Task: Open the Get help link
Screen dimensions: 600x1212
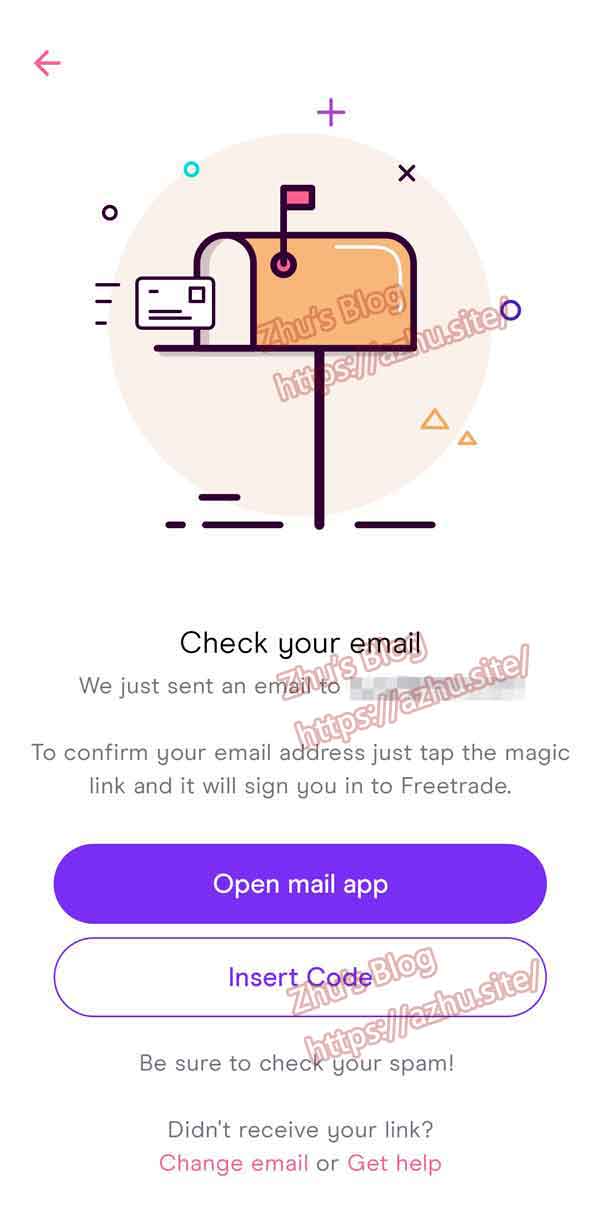Action: pos(394,1163)
